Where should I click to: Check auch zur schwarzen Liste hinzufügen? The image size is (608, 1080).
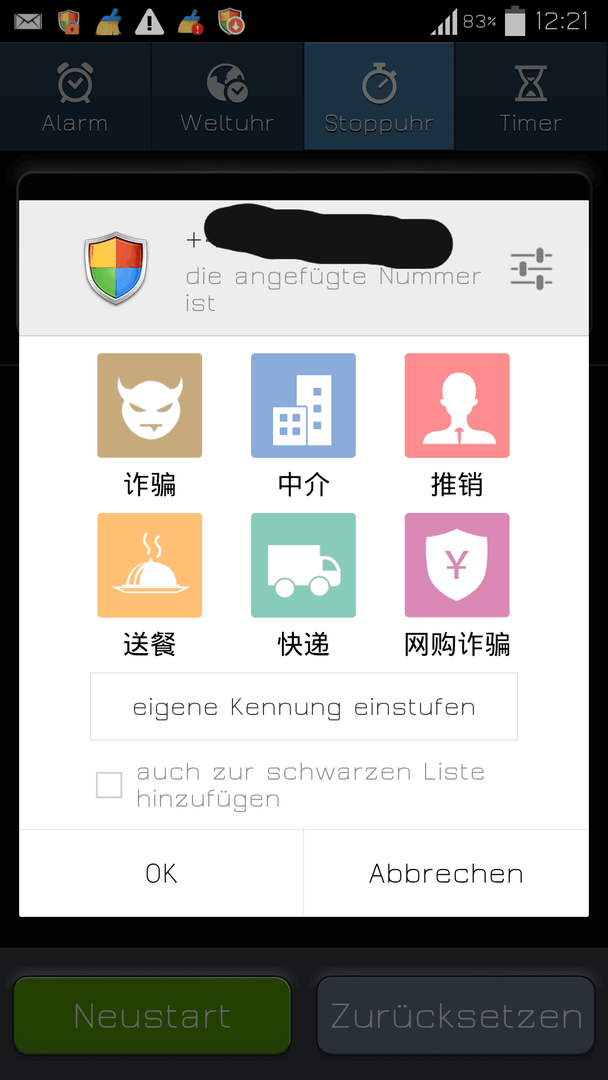(x=109, y=785)
